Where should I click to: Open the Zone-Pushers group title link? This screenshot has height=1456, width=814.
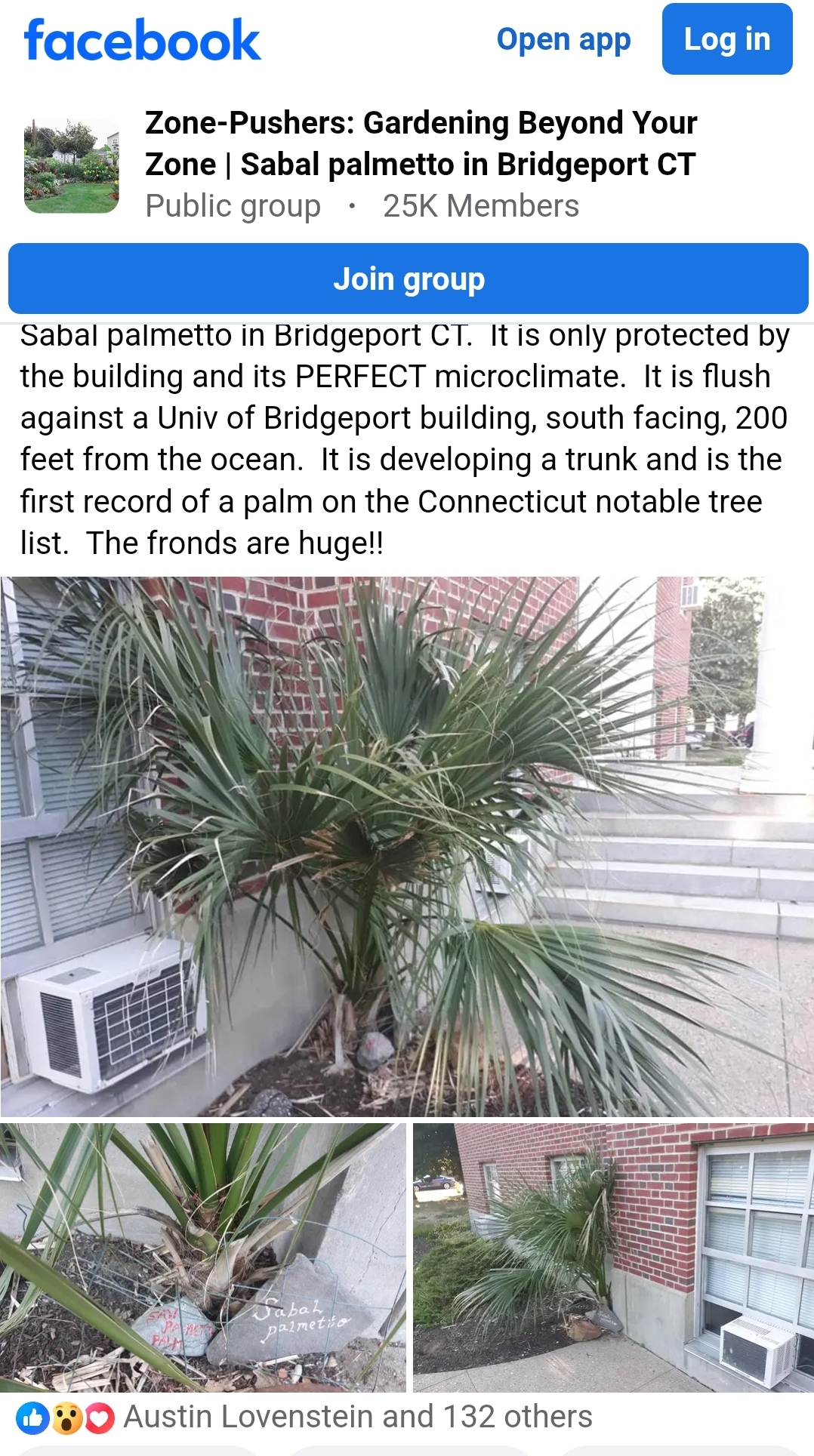pyautogui.click(x=421, y=143)
